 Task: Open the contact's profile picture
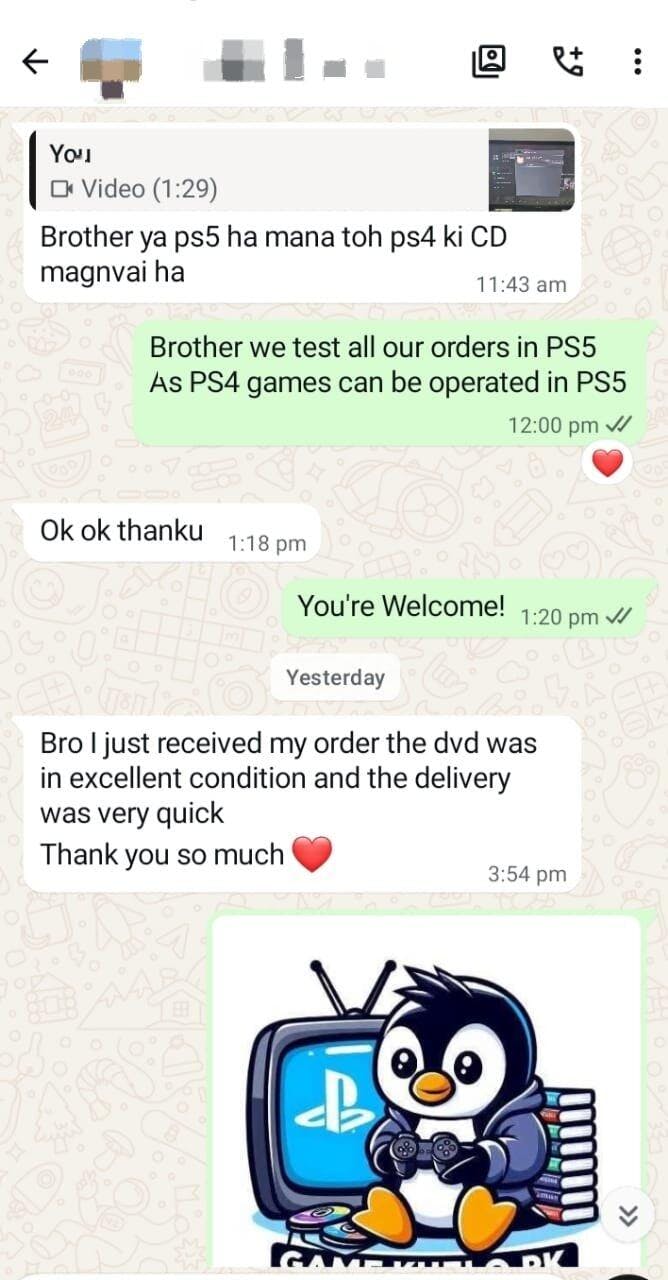tap(110, 64)
